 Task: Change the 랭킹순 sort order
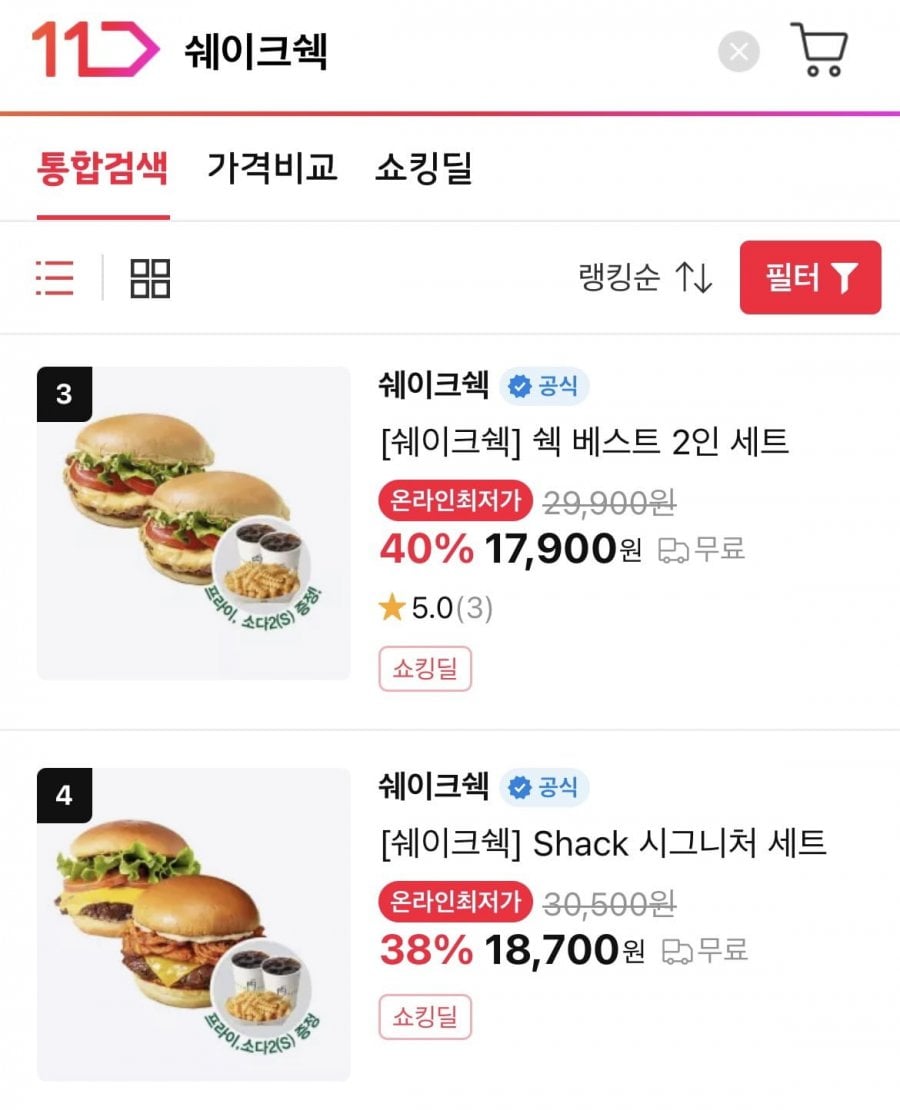tap(645, 278)
